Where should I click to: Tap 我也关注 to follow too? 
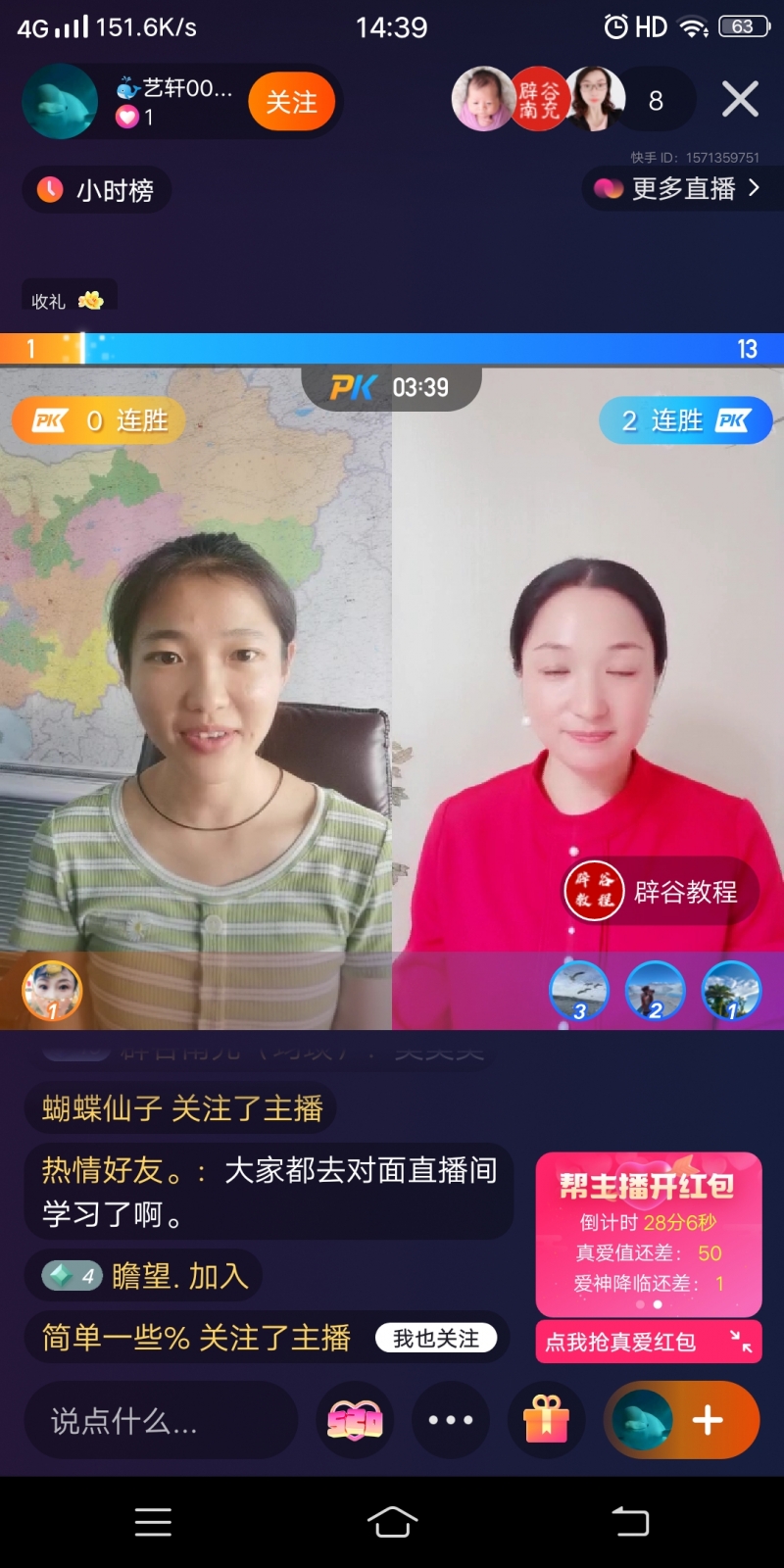tap(436, 1339)
